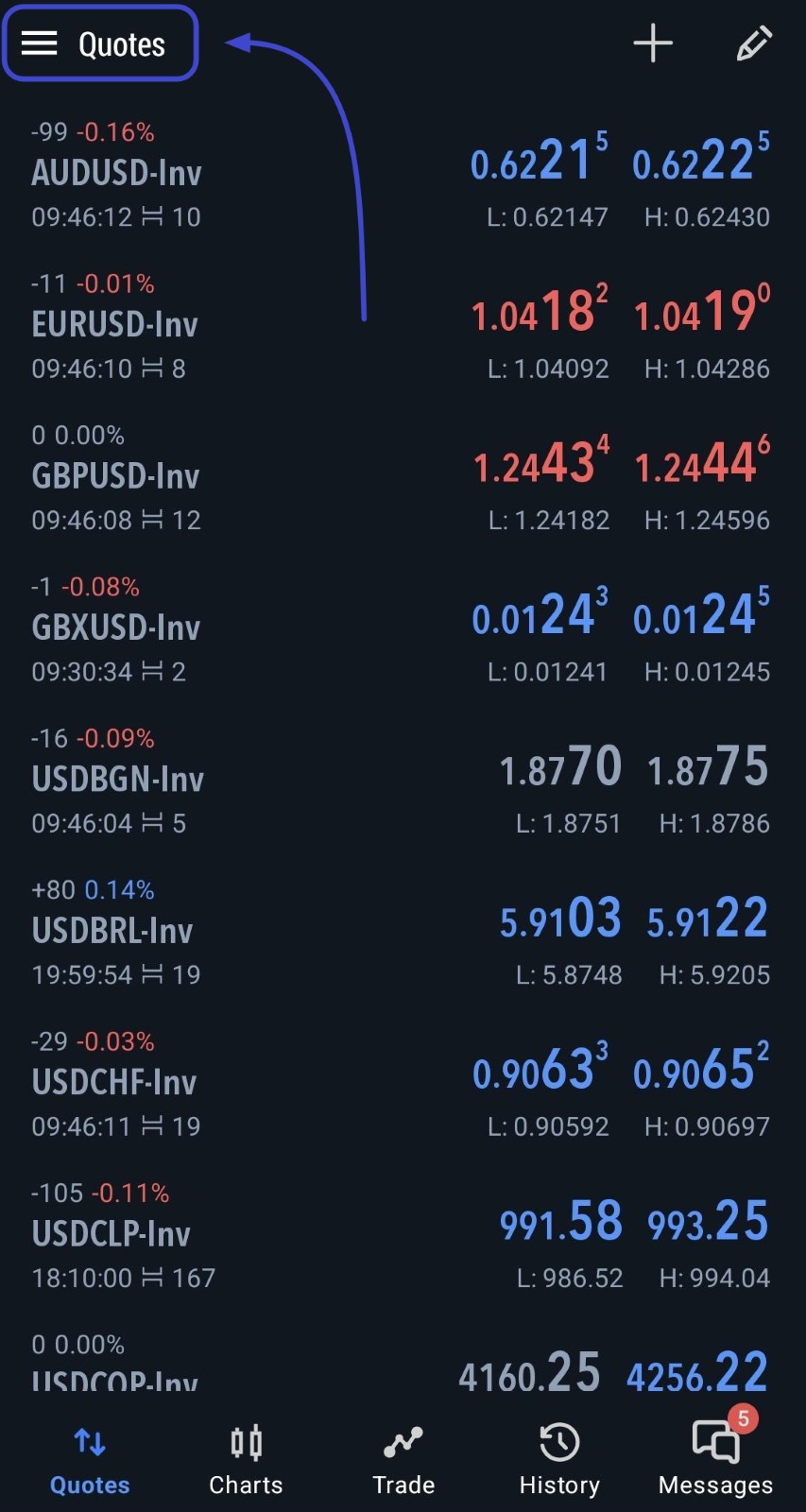Go to the Trade tab

403,1460
